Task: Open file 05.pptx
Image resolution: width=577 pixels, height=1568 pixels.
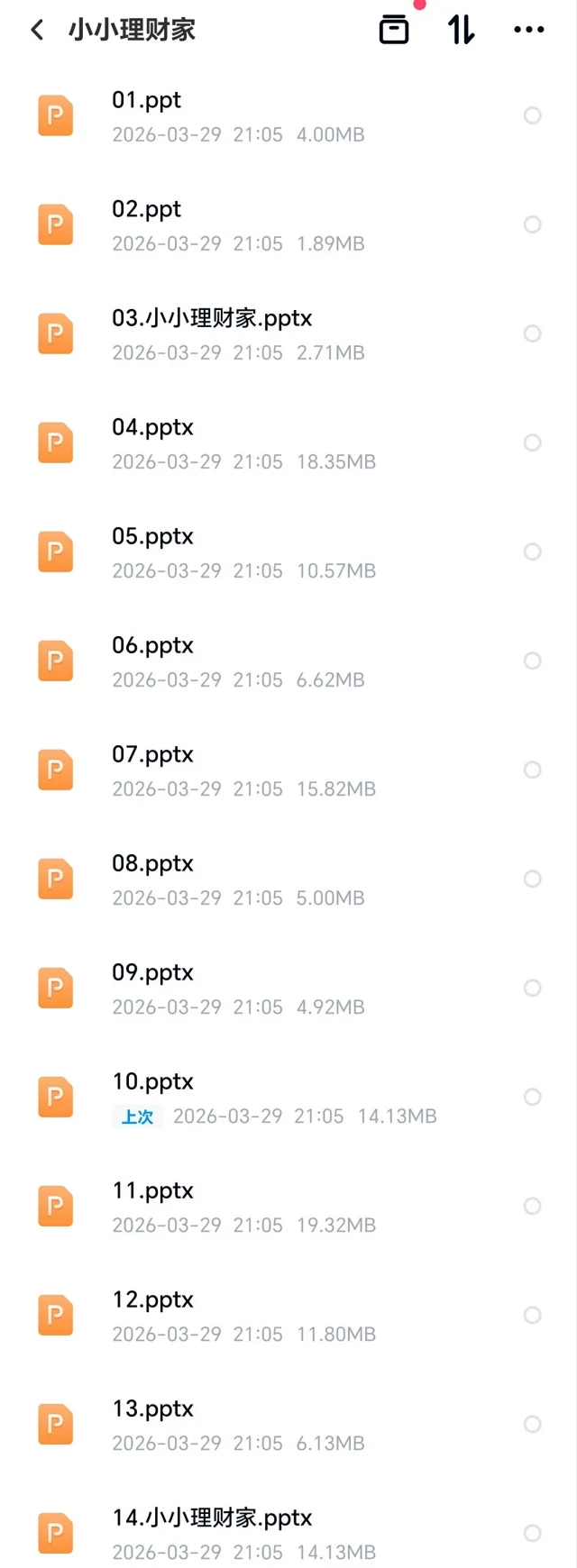Action: click(x=153, y=536)
